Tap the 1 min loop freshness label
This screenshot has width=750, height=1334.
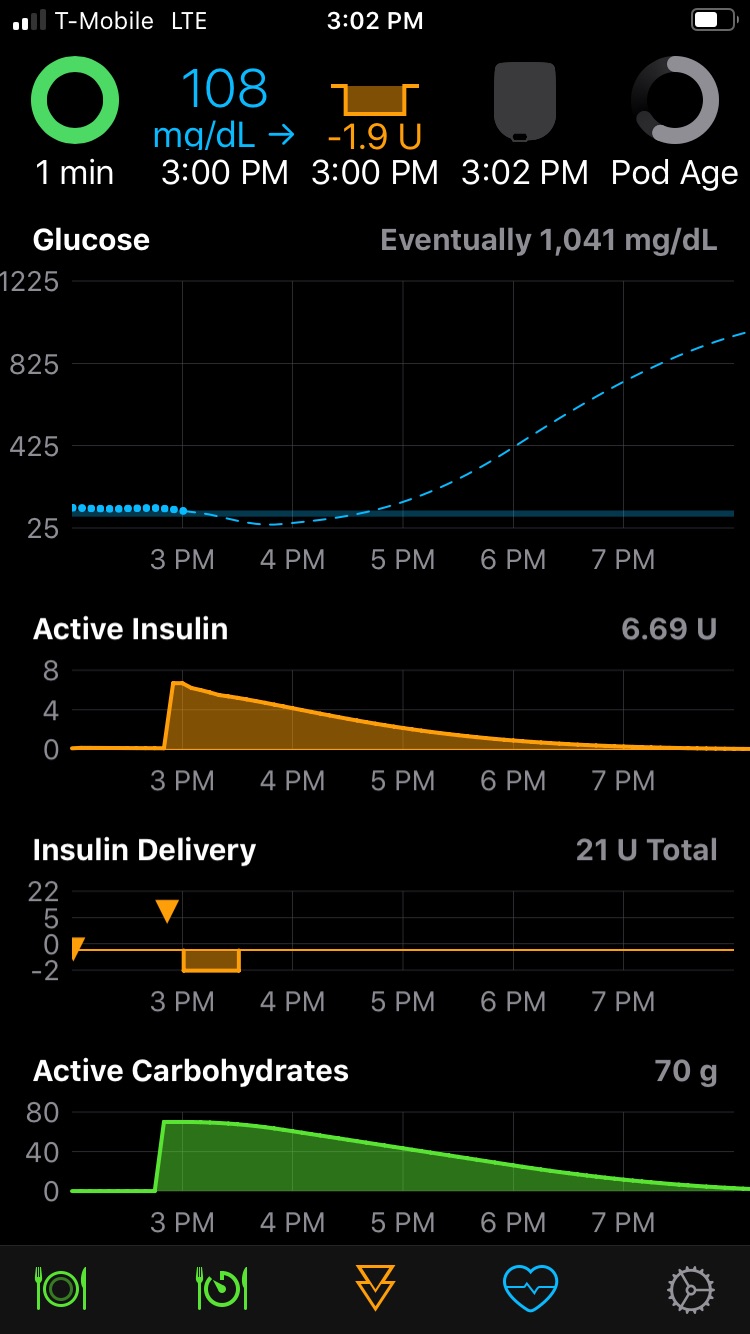coord(75,172)
